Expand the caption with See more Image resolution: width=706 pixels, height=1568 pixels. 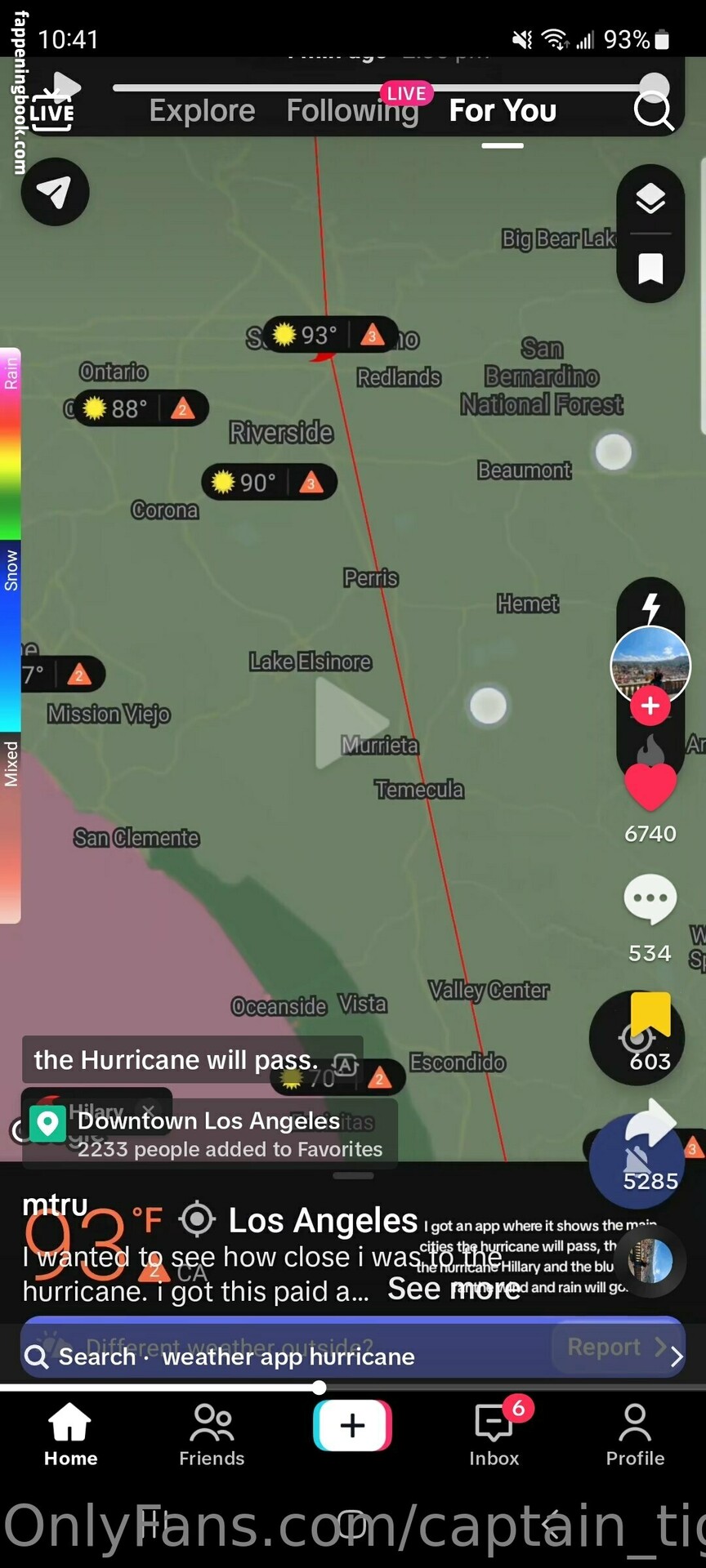pos(454,1290)
